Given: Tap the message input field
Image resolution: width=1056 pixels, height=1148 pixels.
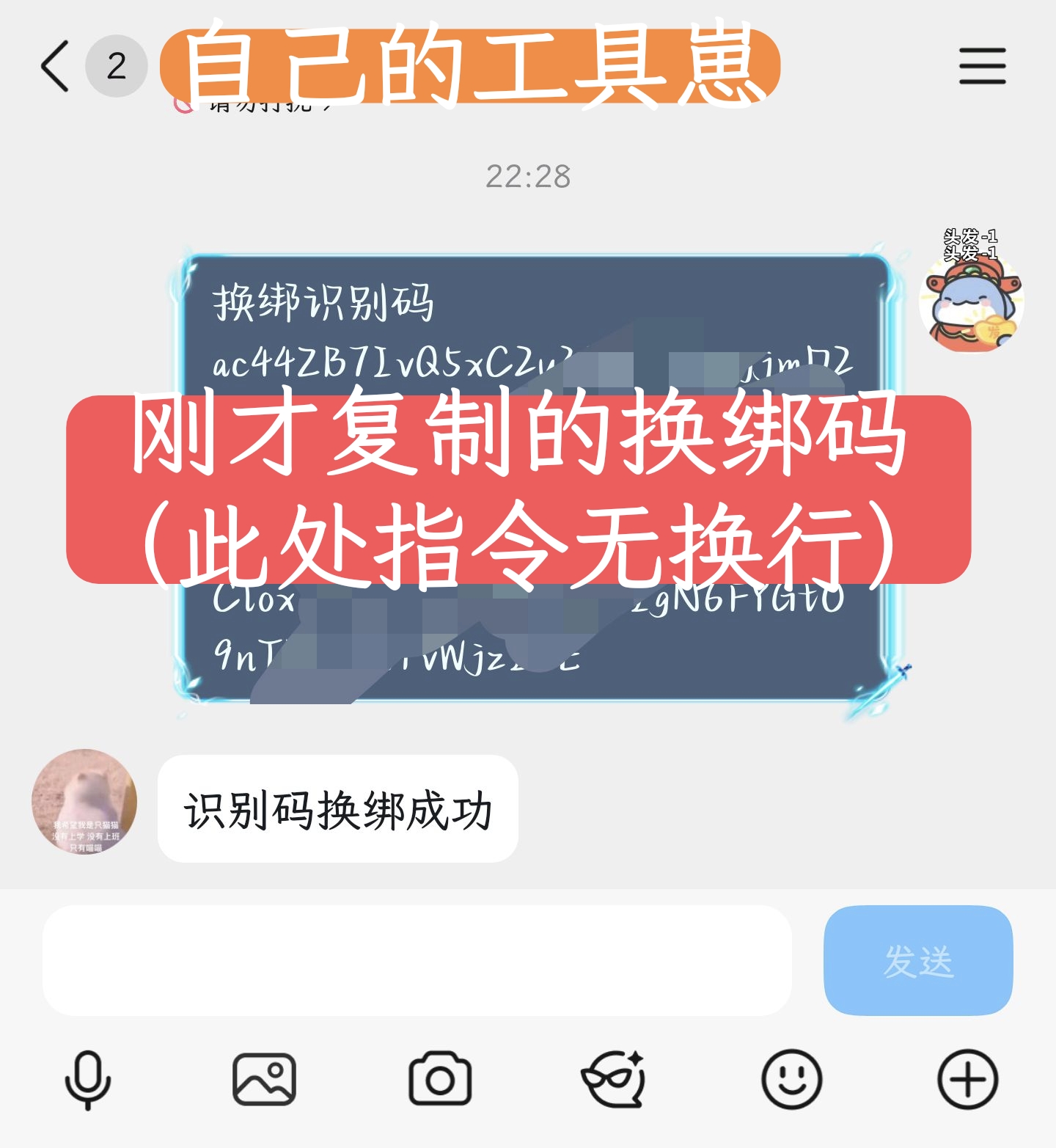Looking at the screenshot, I should coord(417,960).
